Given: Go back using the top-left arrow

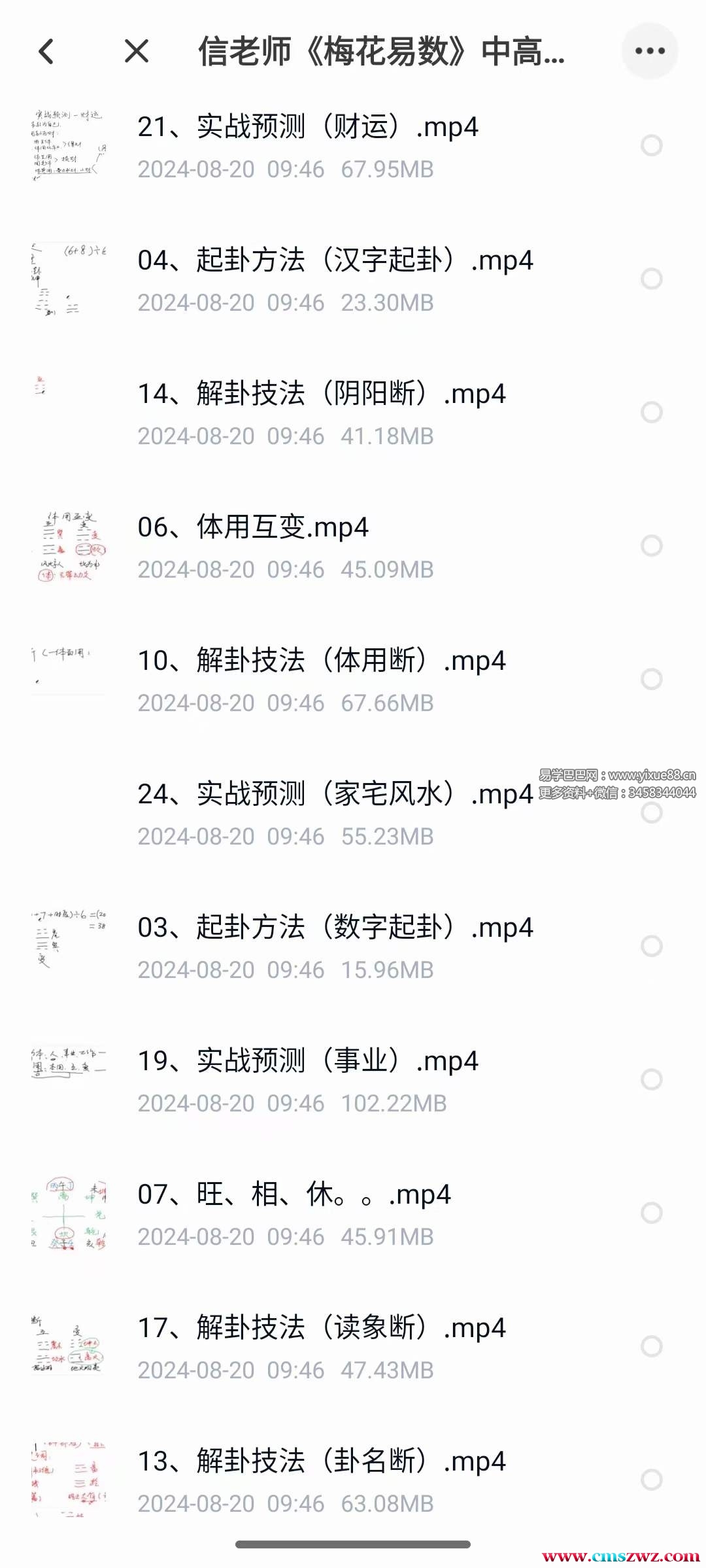Looking at the screenshot, I should point(46,51).
